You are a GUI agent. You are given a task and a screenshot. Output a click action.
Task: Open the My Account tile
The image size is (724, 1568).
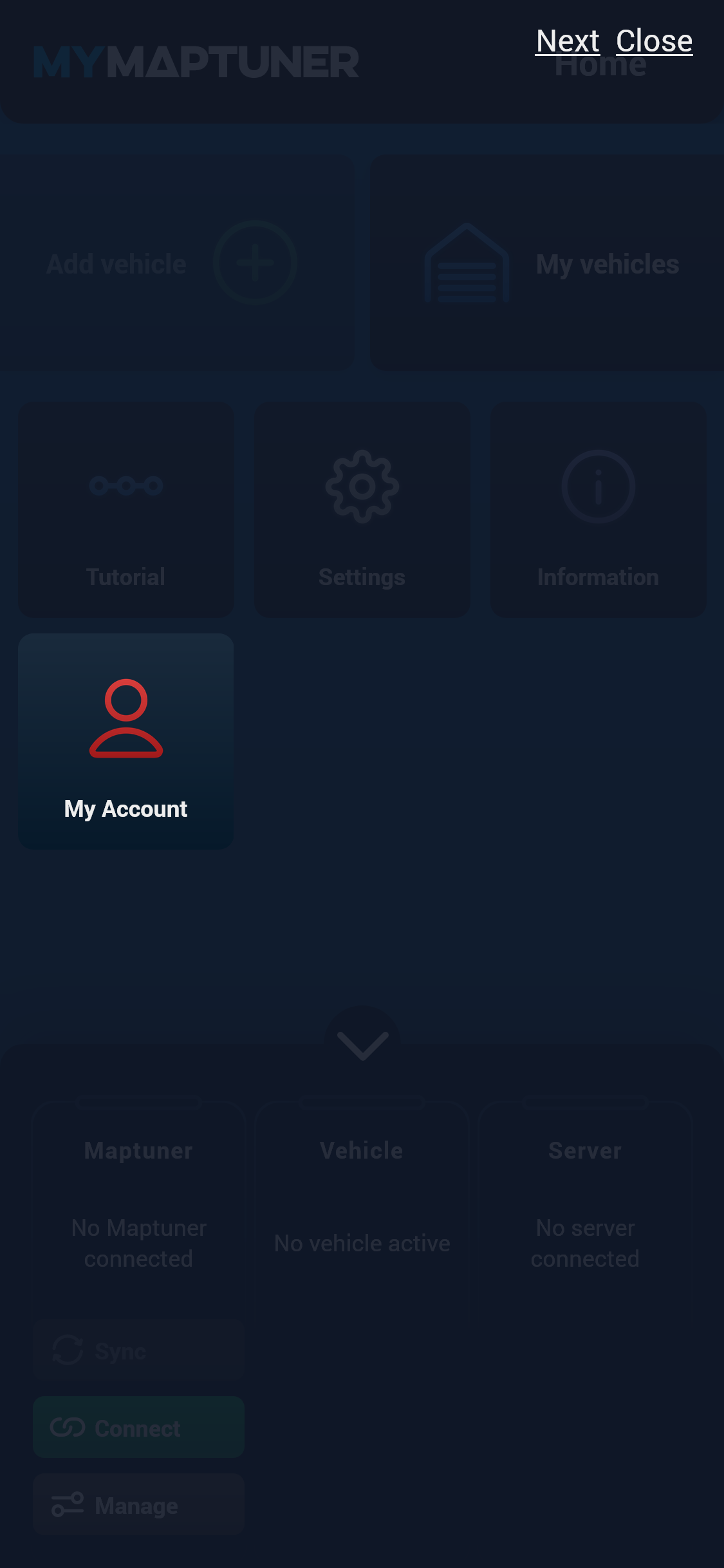coord(126,741)
